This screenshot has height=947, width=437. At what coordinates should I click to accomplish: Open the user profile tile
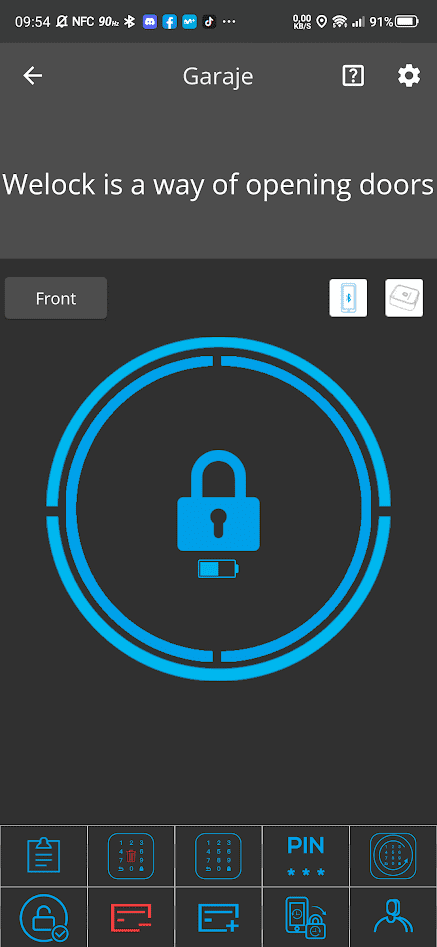(x=393, y=917)
